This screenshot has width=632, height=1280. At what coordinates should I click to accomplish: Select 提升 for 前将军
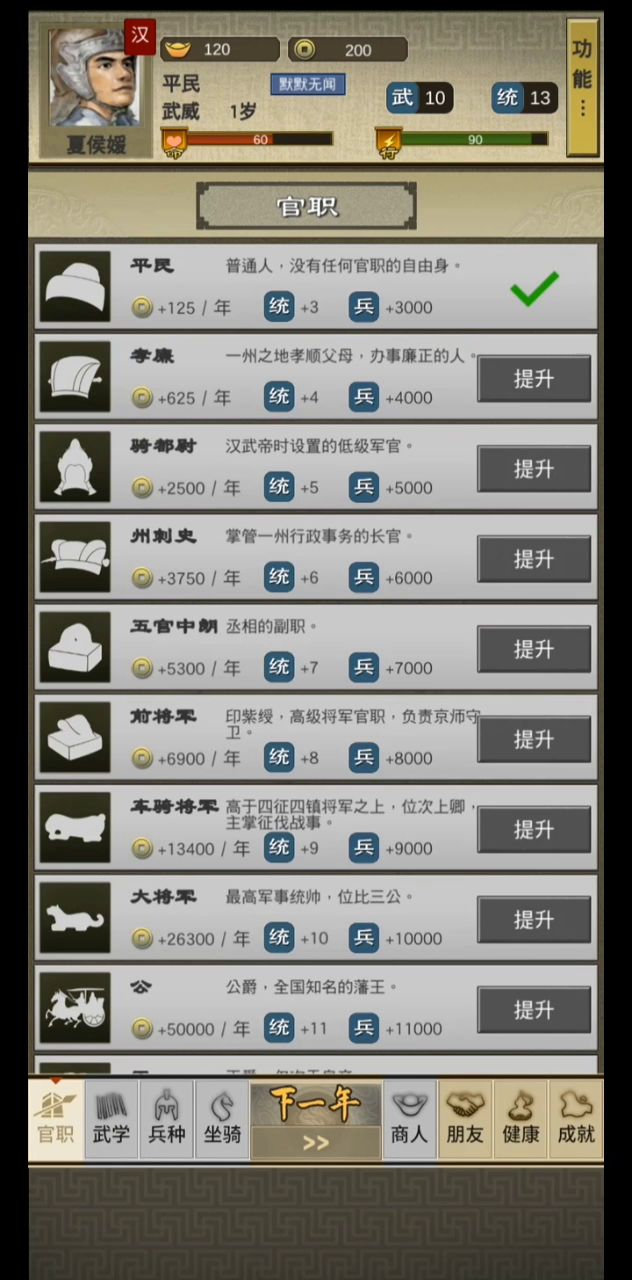pyautogui.click(x=533, y=739)
